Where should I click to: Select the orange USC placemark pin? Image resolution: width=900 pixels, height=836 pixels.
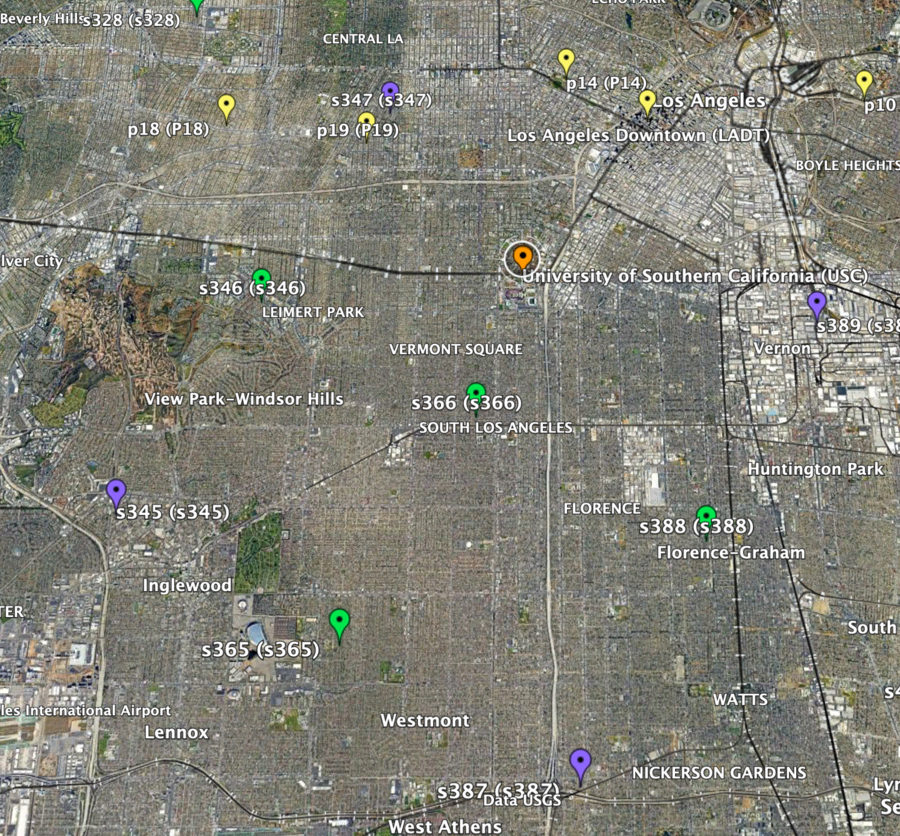[522, 257]
